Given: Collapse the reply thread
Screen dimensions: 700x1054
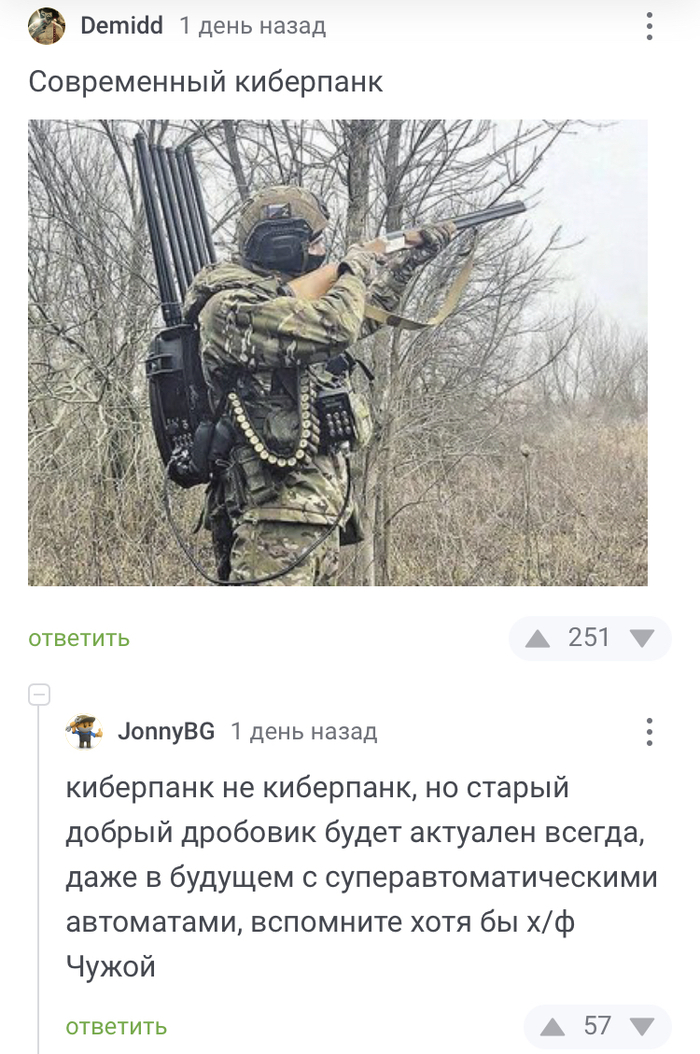Looking at the screenshot, I should click(x=39, y=693).
